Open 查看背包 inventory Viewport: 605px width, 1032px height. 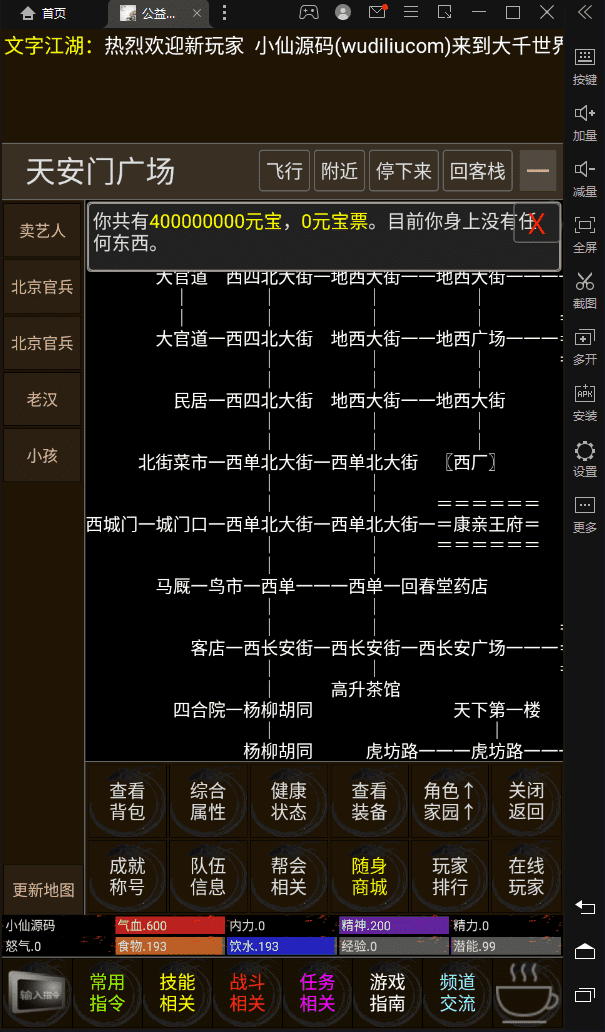[x=127, y=801]
